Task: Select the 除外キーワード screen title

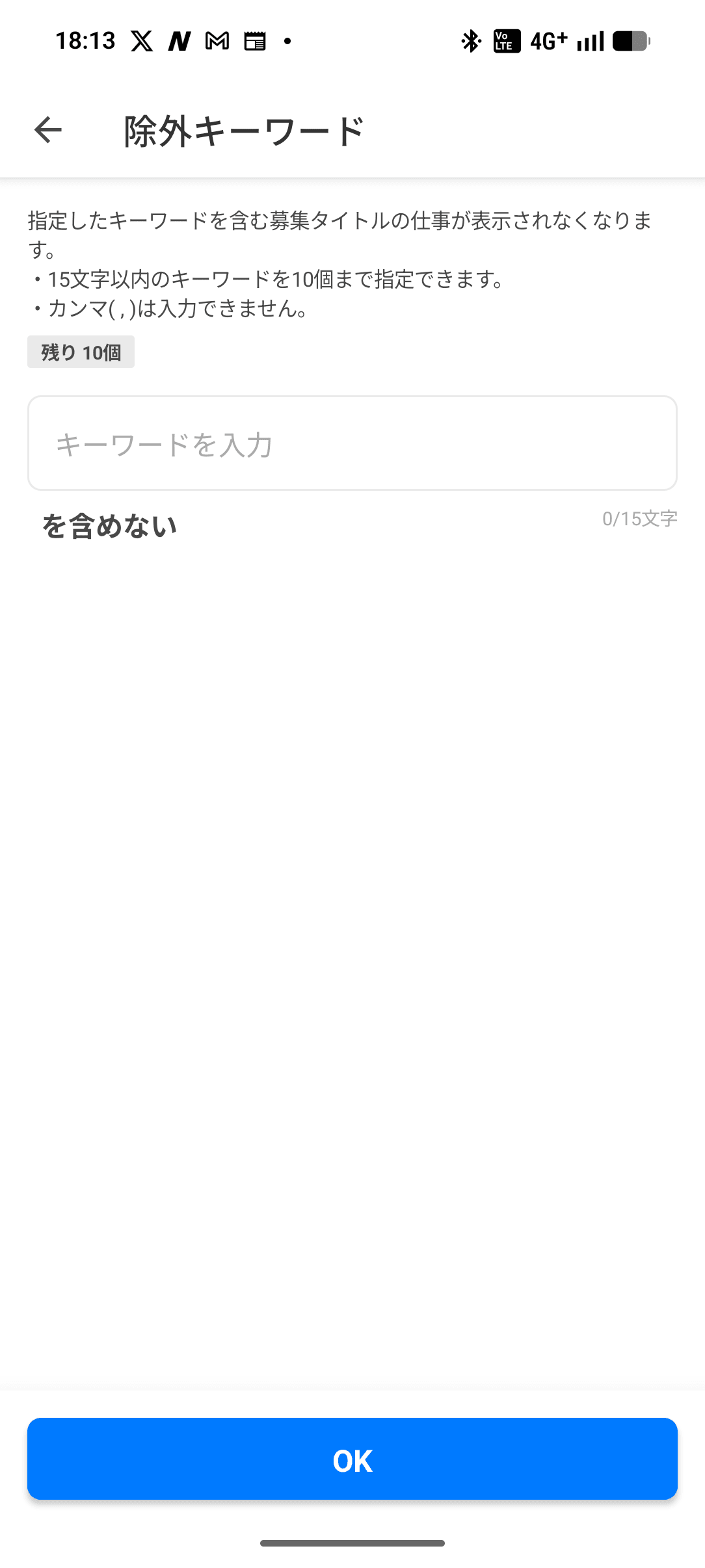Action: coord(241,129)
